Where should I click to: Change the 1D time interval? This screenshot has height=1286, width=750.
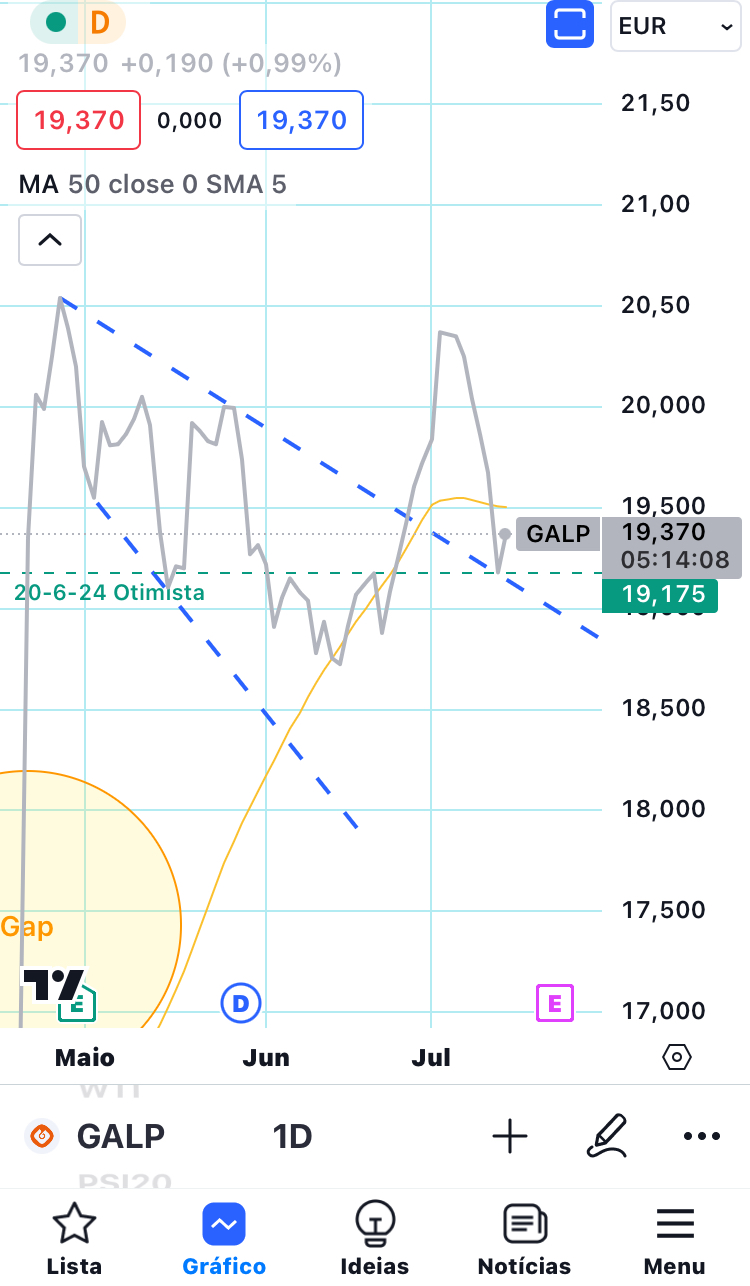pyautogui.click(x=292, y=1137)
